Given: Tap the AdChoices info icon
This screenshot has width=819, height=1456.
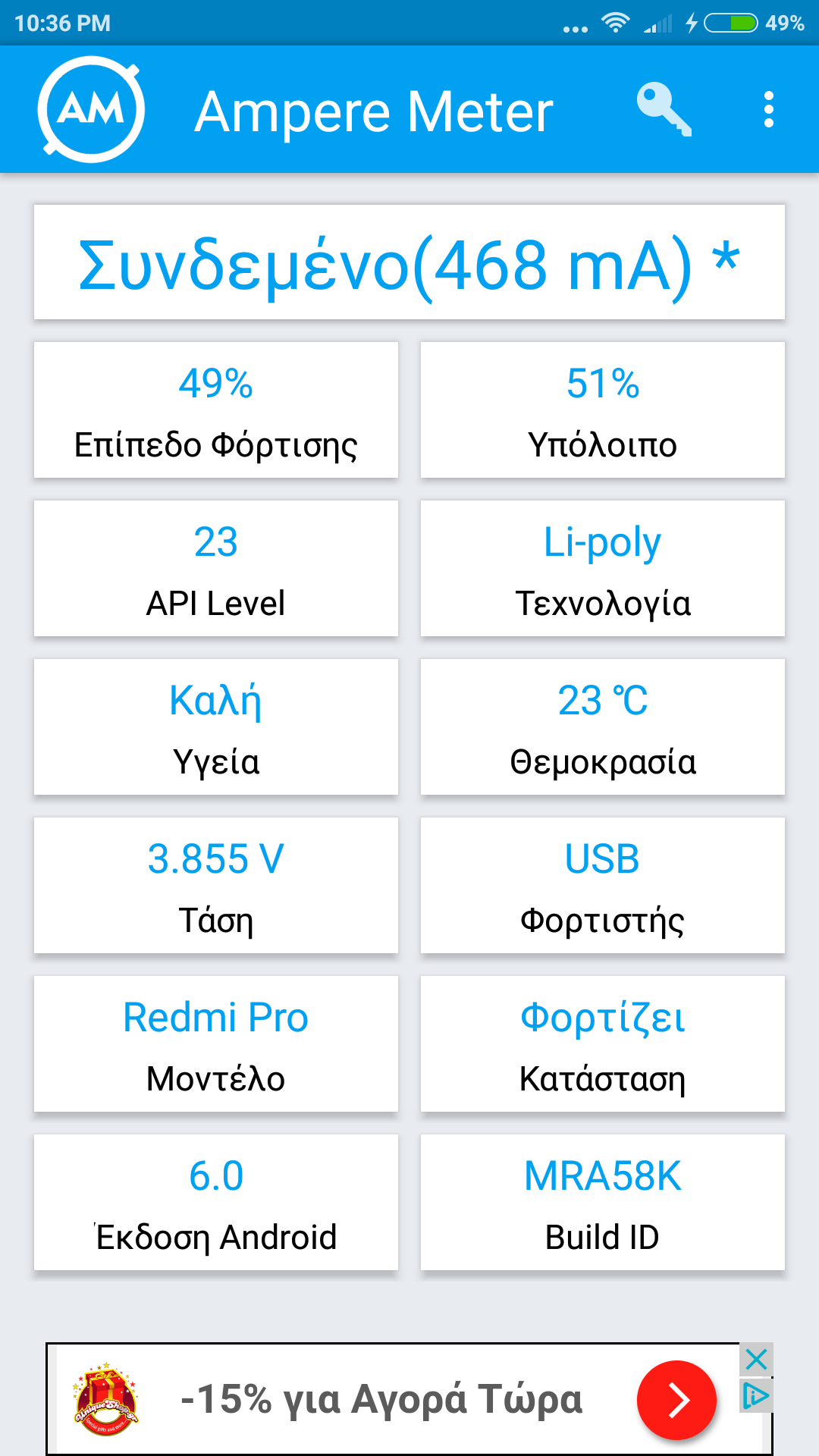Looking at the screenshot, I should tap(755, 1395).
